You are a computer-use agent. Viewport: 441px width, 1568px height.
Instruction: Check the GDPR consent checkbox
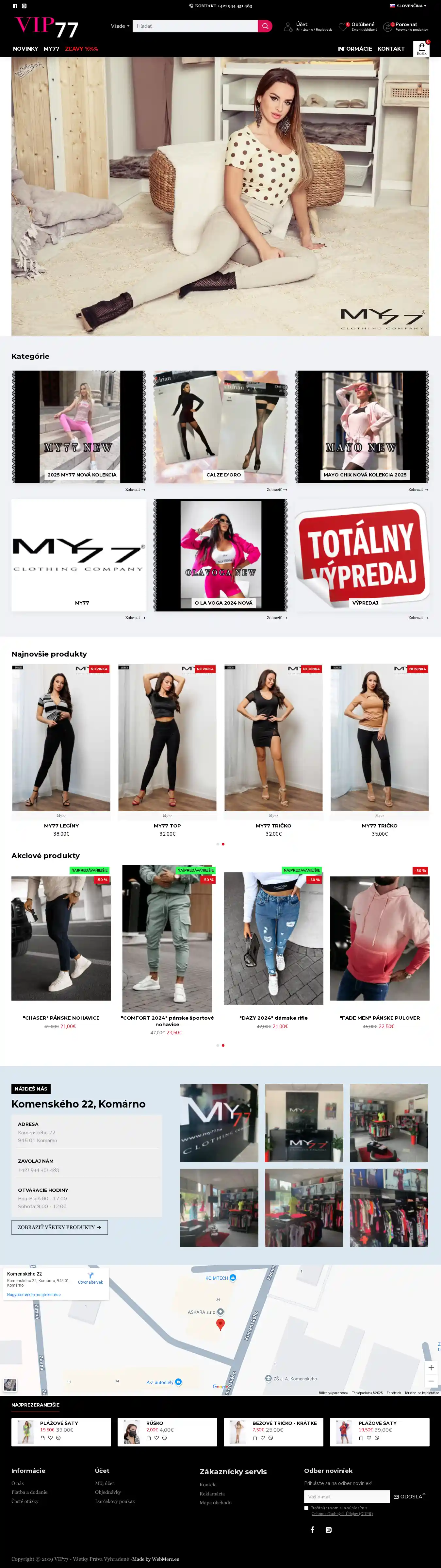pos(306,1508)
